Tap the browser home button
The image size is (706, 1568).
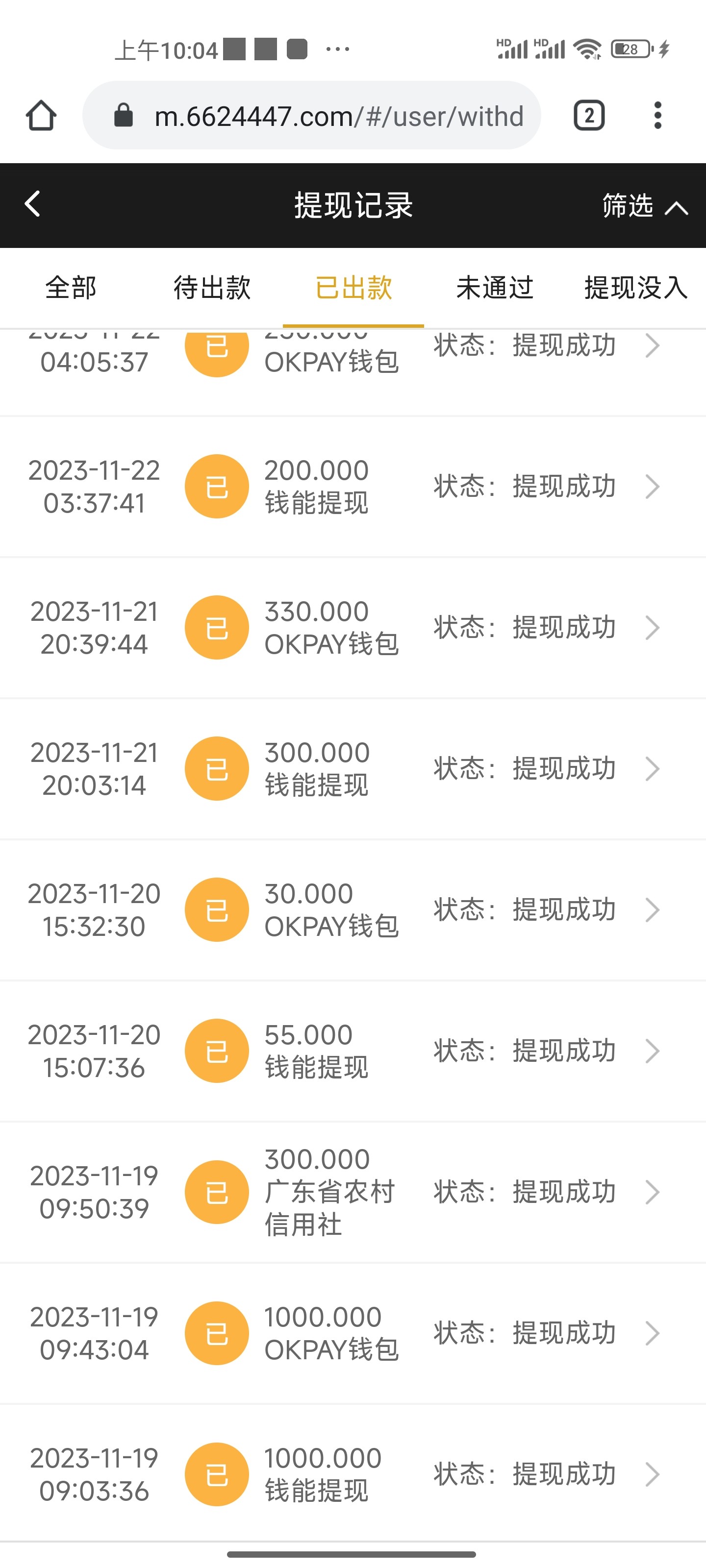pos(41,116)
